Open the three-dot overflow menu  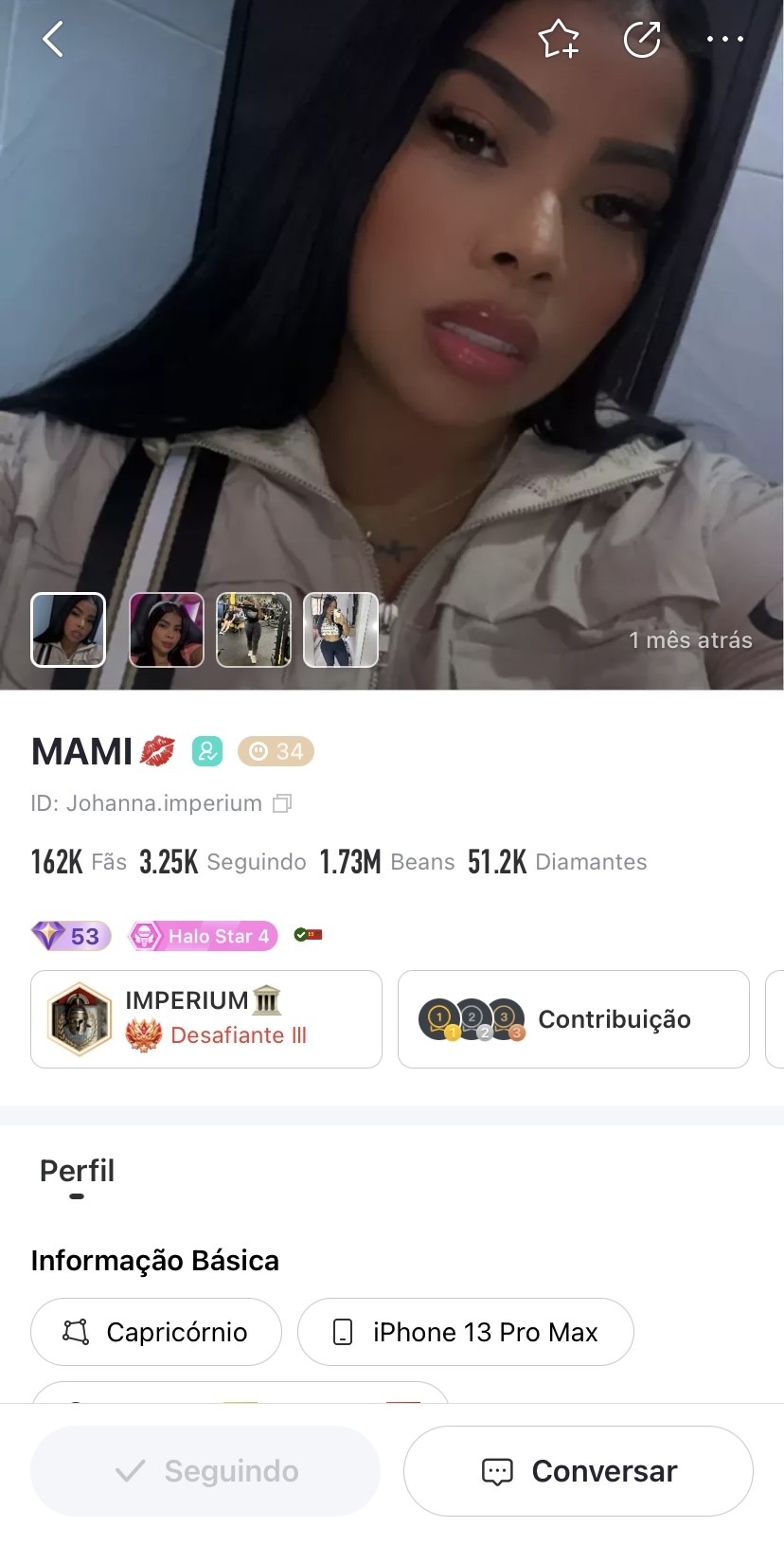(724, 39)
